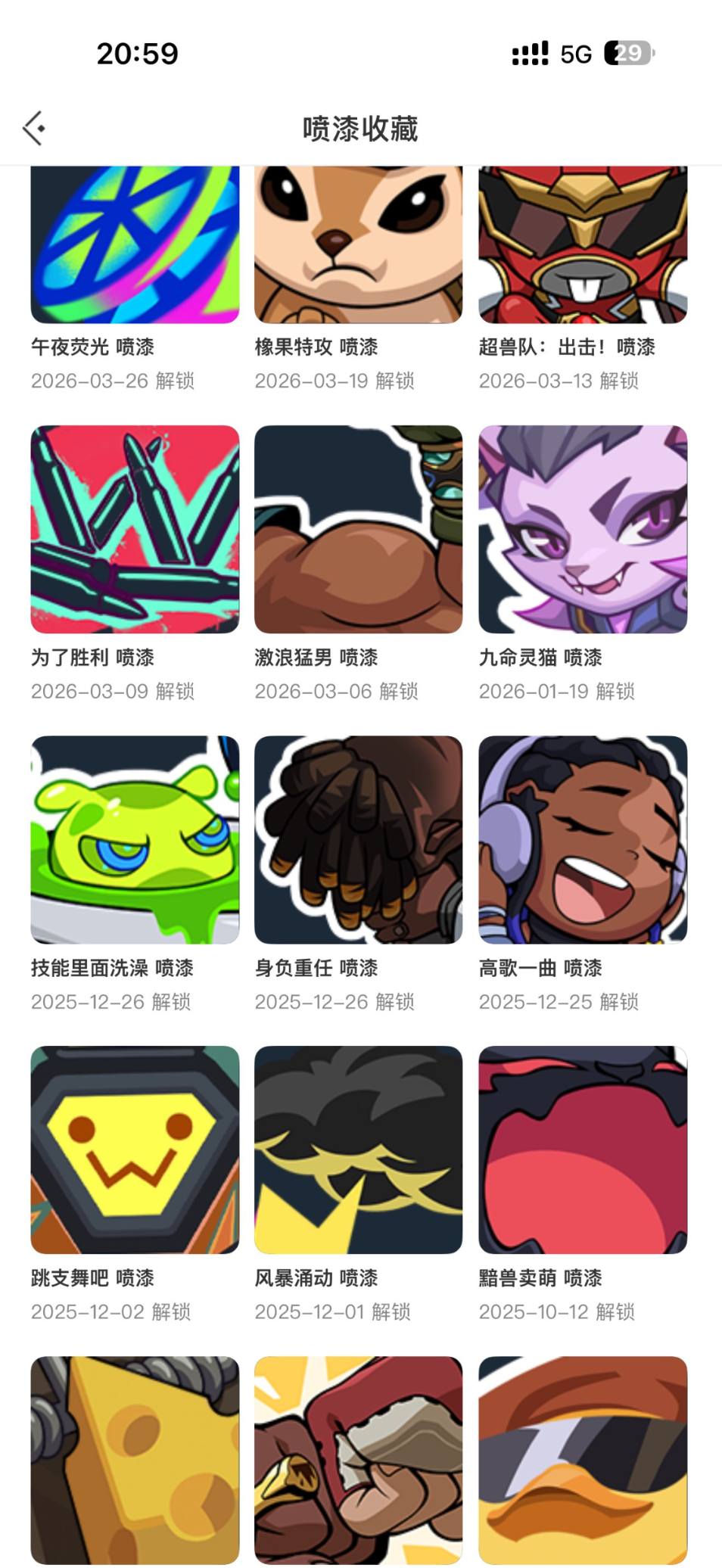Open the 午夜荧光 spray thumbnail

coord(133,244)
